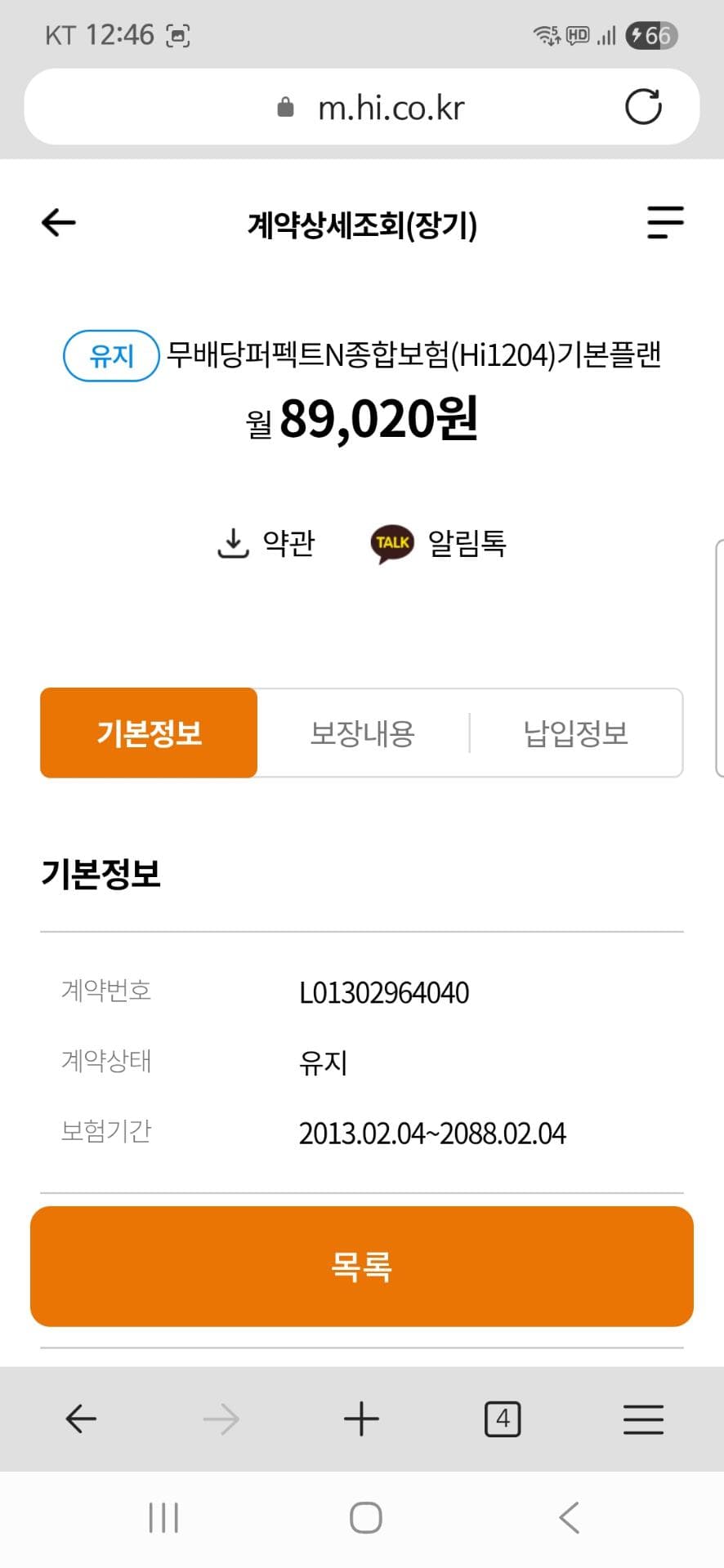724x1568 pixels.
Task: Switch to the 보장내용 tab
Action: click(363, 733)
